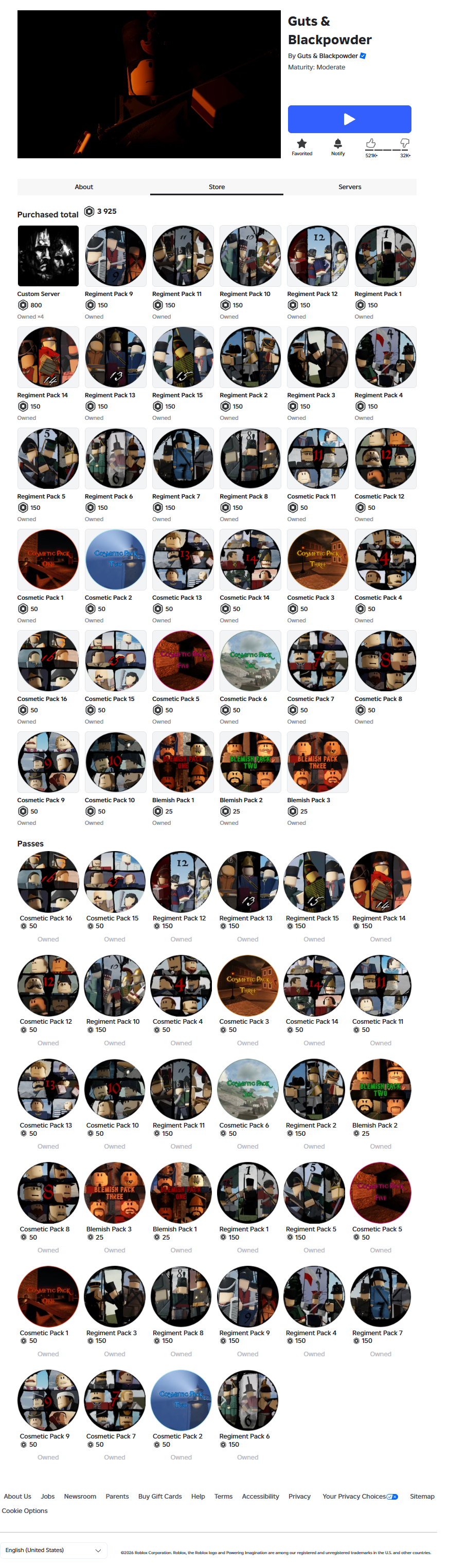This screenshot has height=1568, width=449.
Task: Open Cosmetic Pack 2 under Passes
Action: (x=181, y=1400)
